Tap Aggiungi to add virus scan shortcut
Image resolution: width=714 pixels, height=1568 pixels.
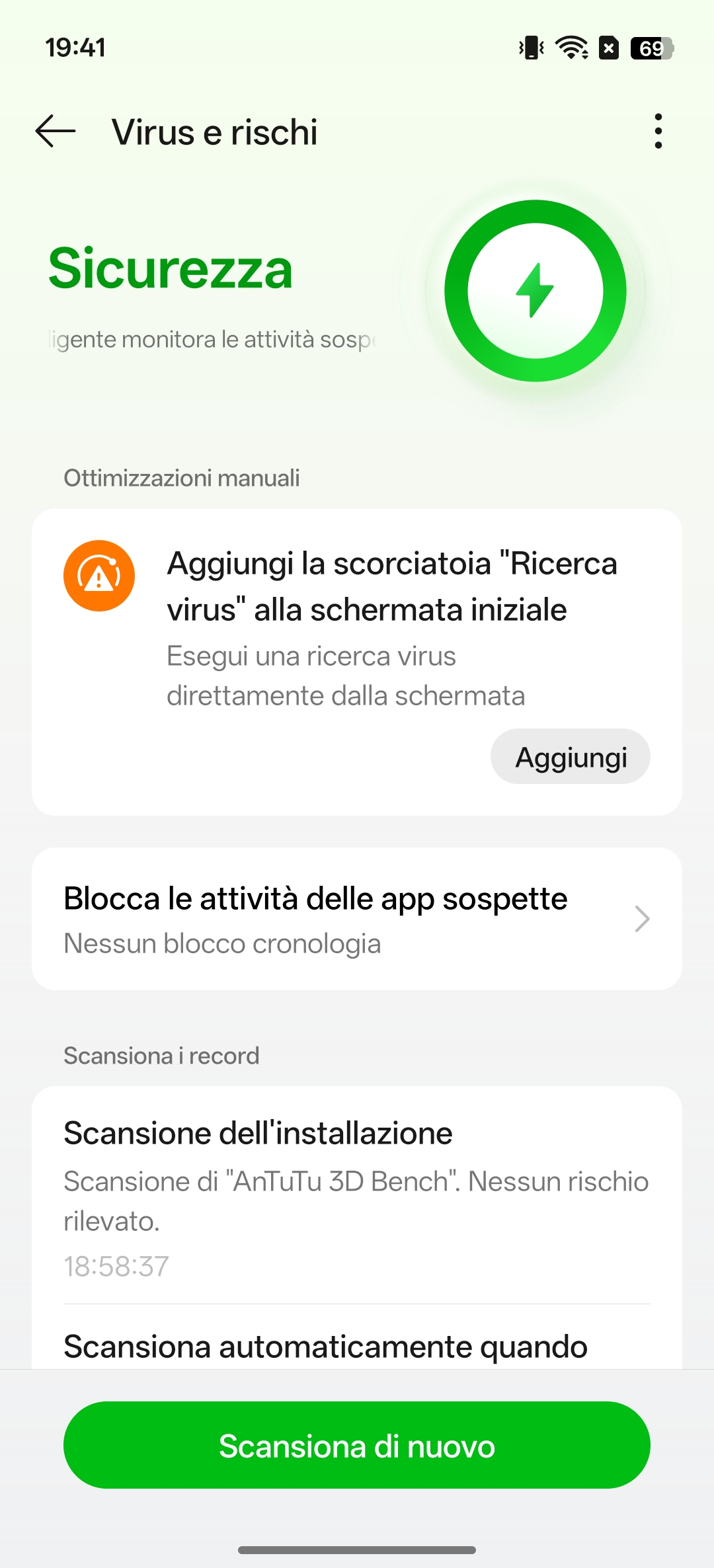[x=570, y=757]
